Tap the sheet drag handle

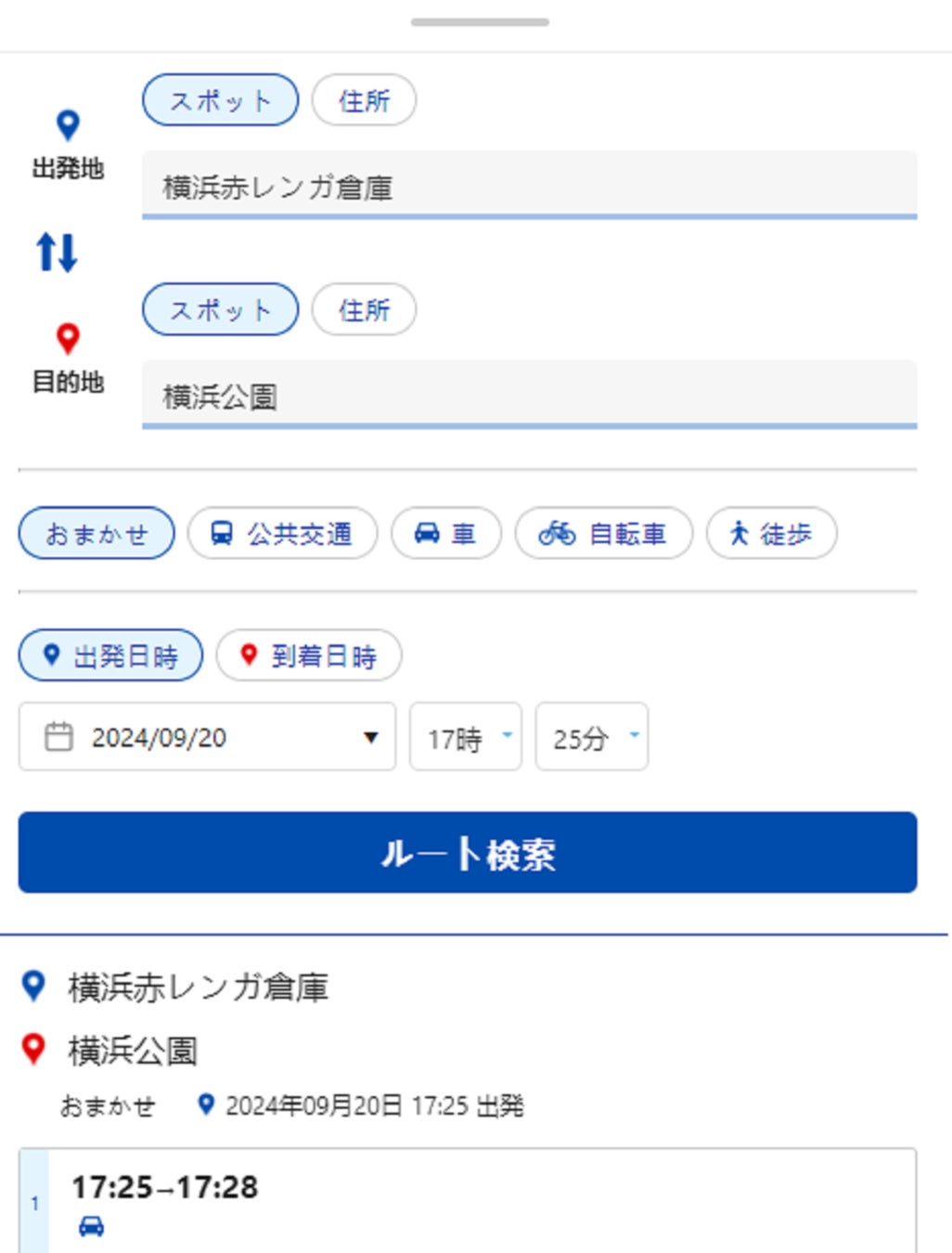480,22
